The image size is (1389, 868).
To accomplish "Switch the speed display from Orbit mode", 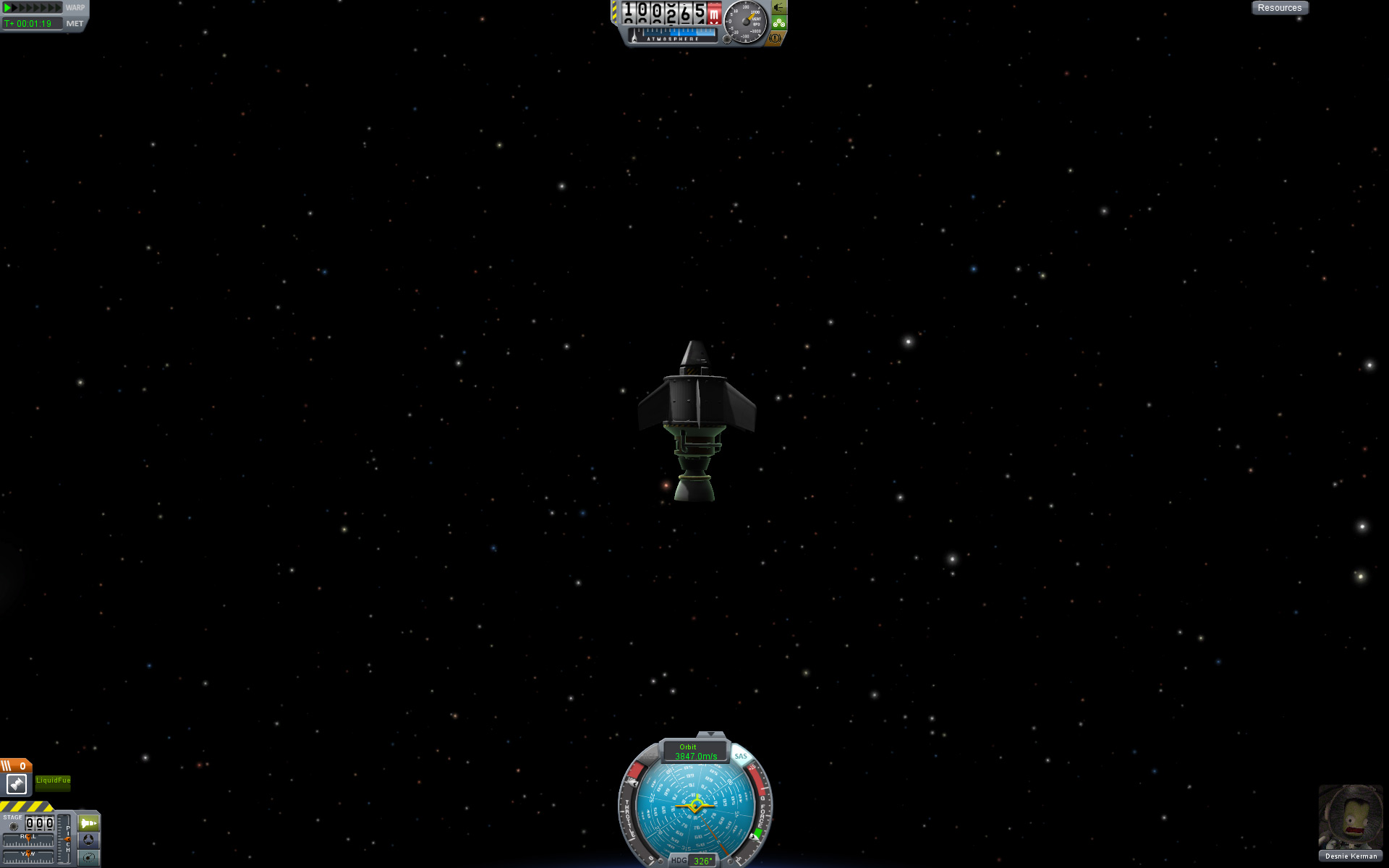I will [x=695, y=752].
